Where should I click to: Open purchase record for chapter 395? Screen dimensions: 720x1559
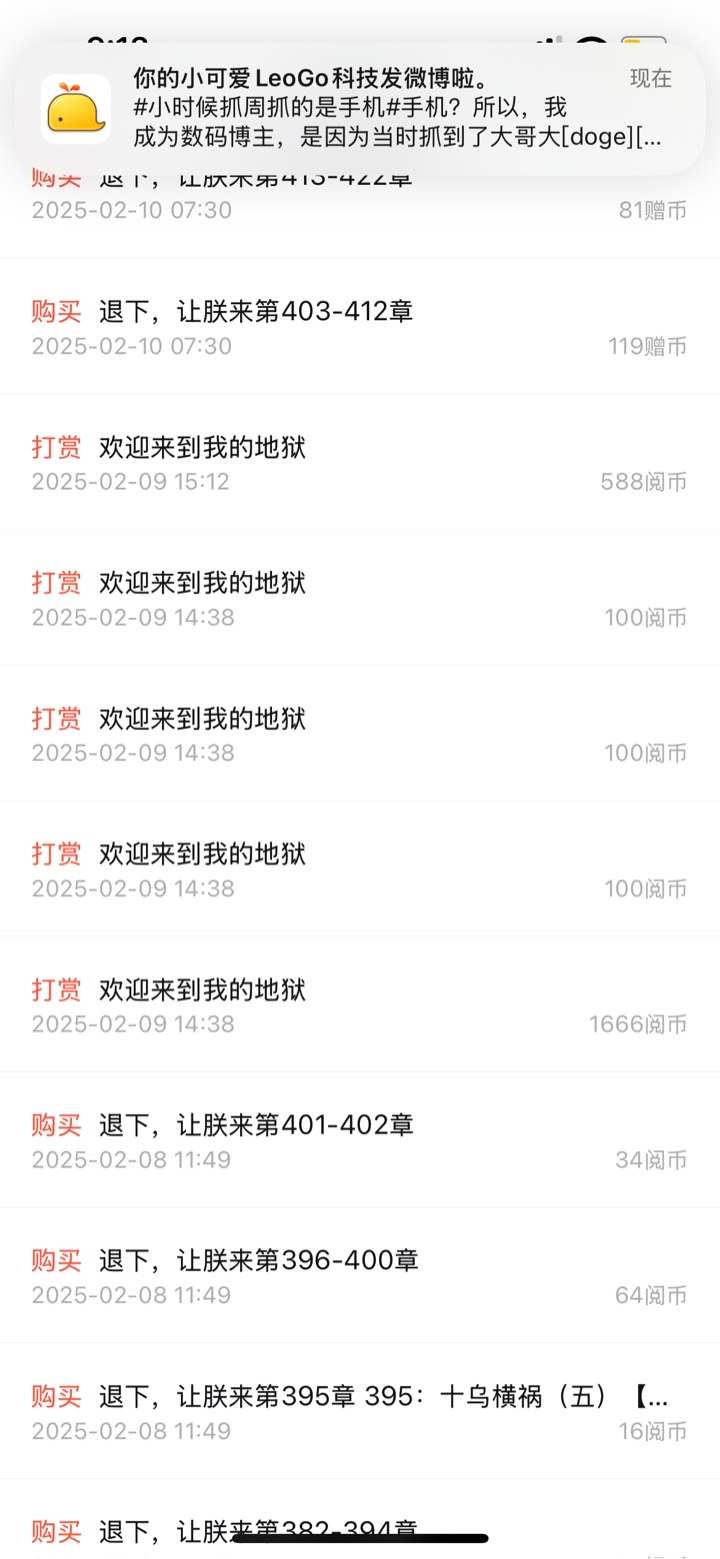360,1411
